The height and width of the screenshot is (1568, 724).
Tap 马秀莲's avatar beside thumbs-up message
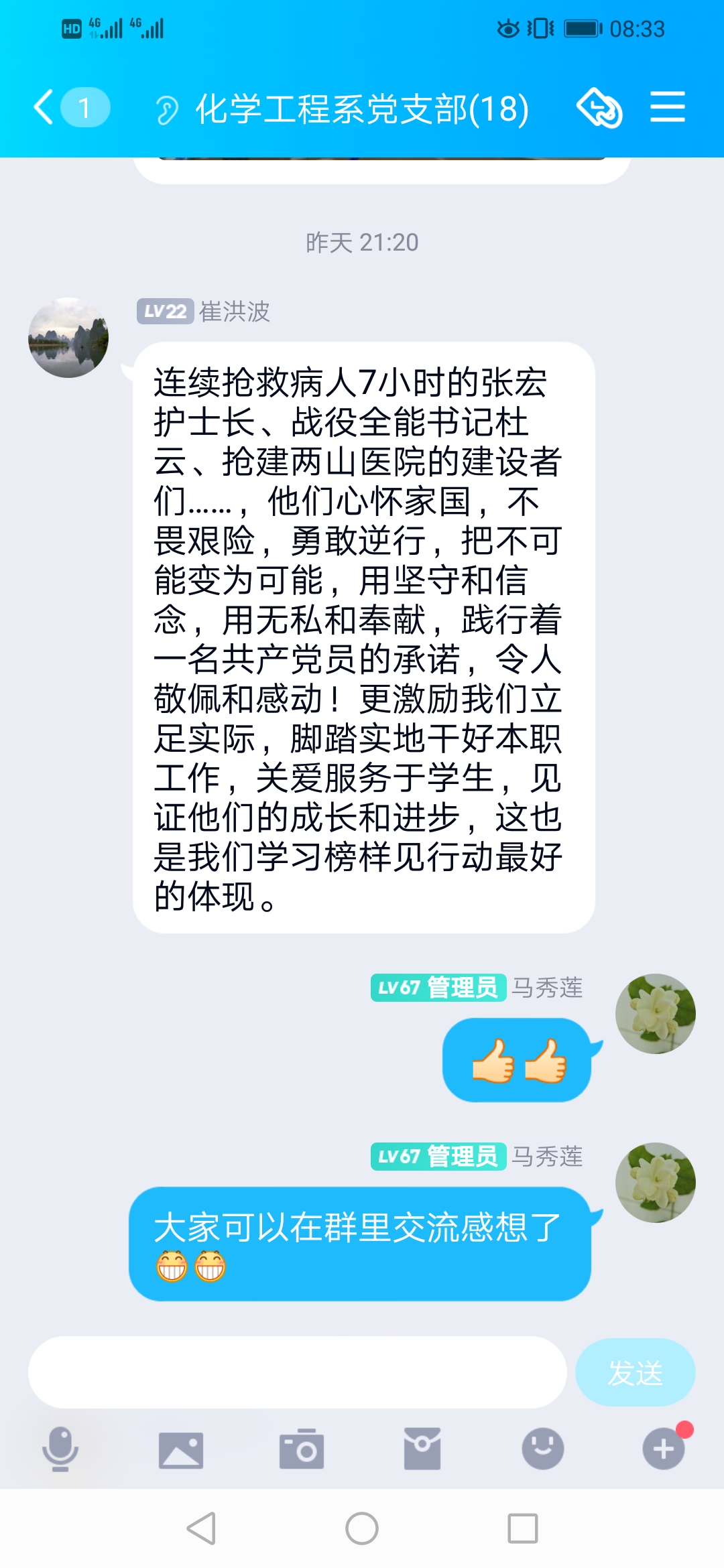[656, 1014]
